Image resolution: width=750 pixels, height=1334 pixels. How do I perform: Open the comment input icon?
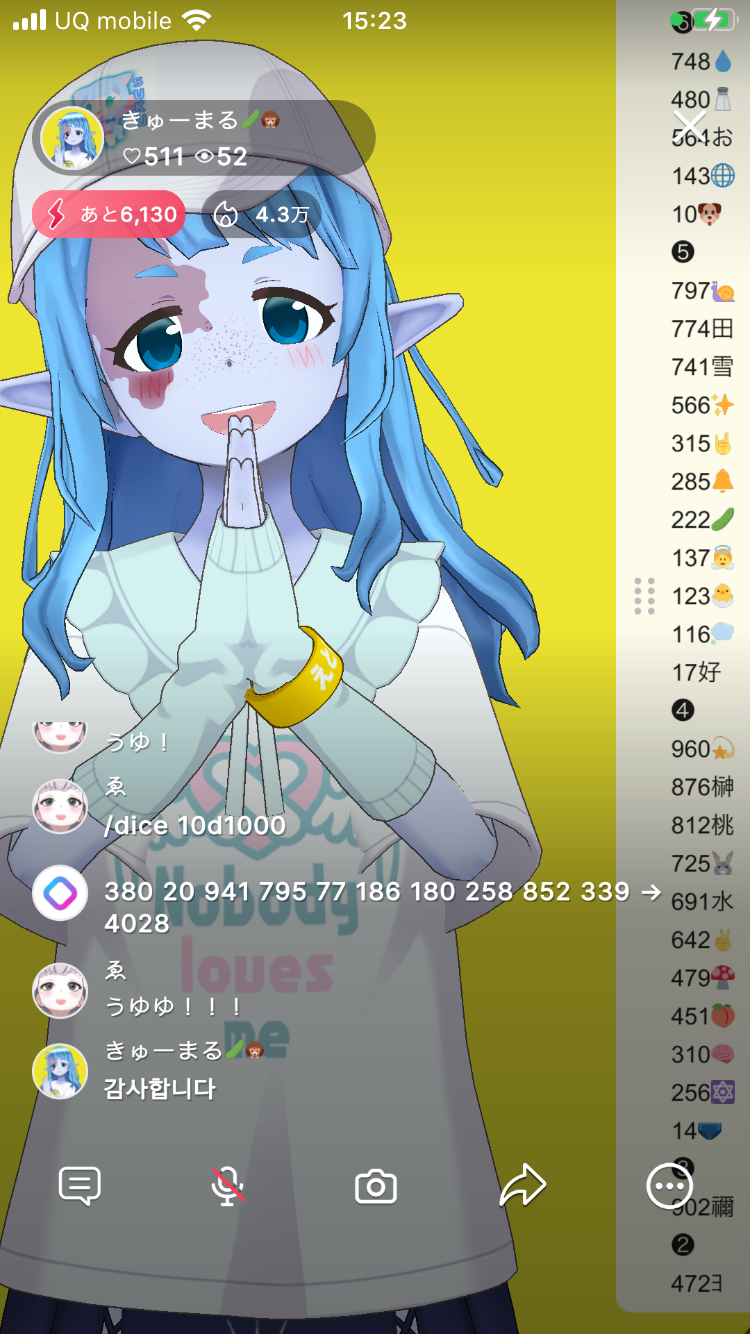80,1186
